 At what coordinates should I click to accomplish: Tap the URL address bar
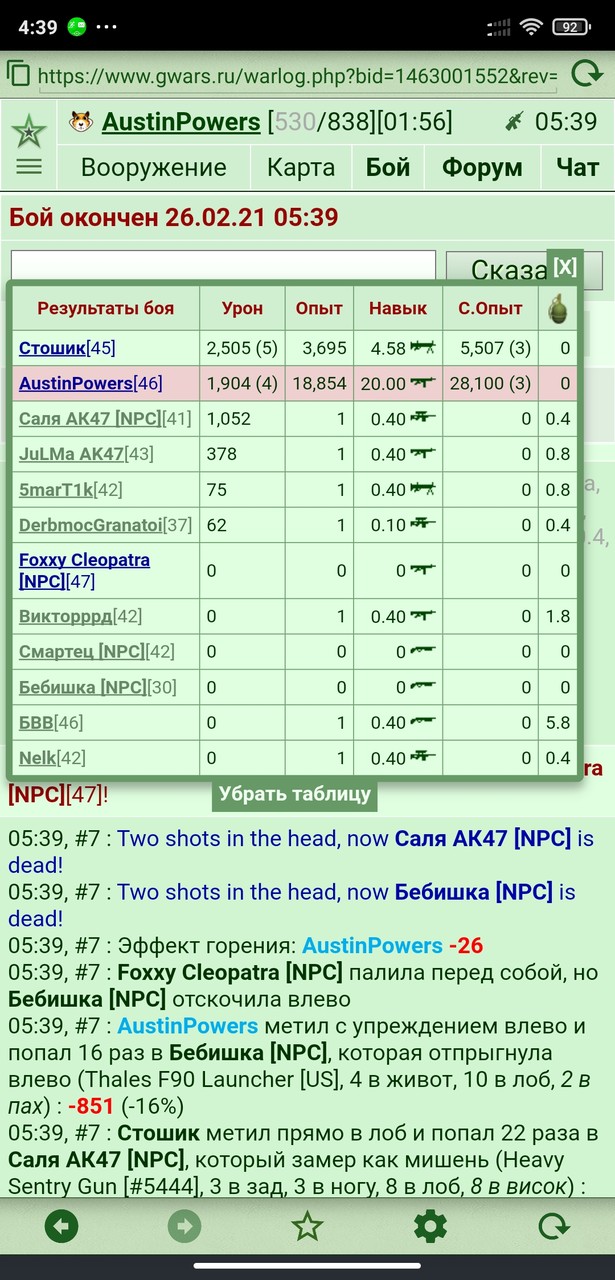(x=297, y=75)
